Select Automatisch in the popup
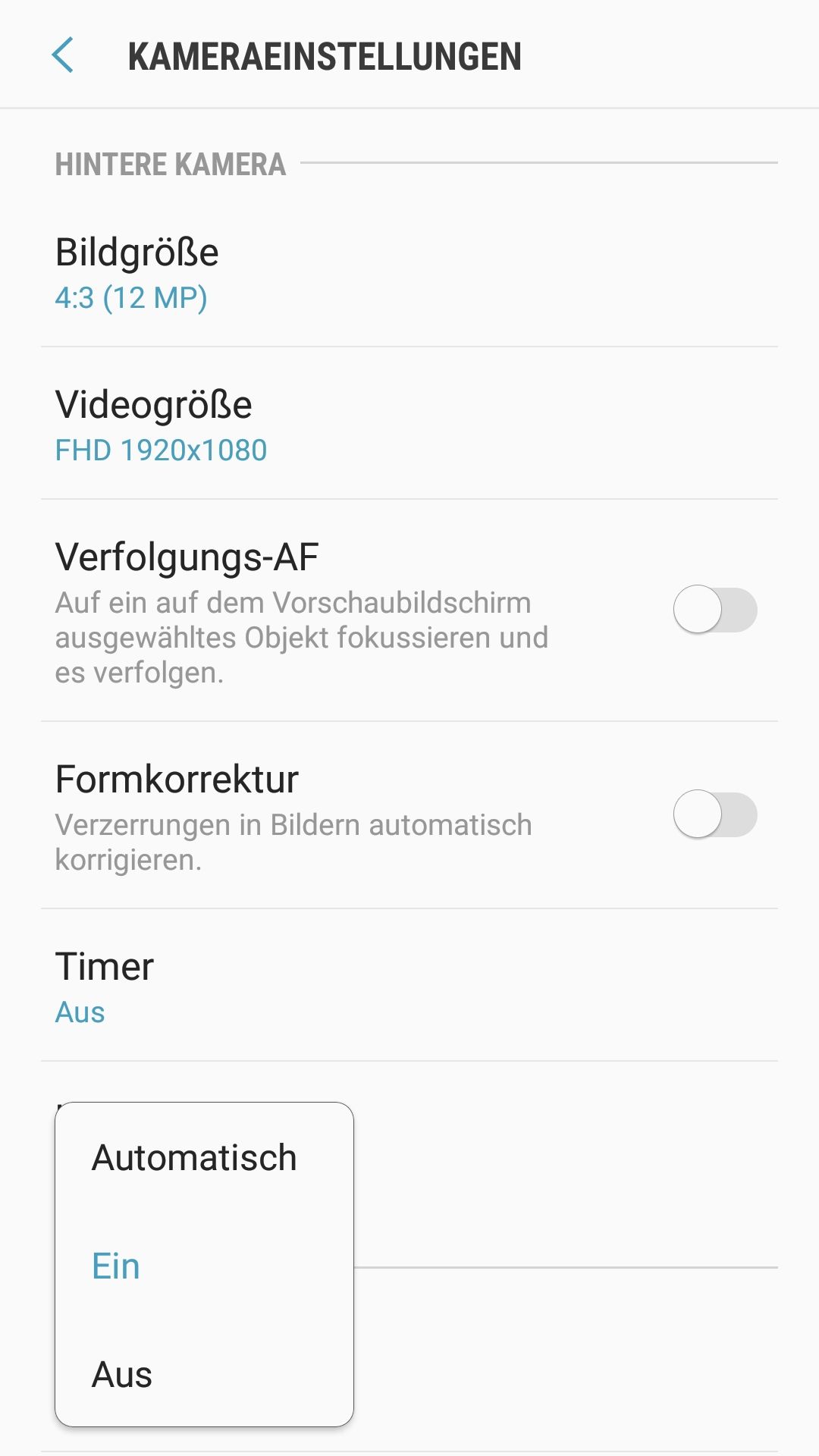Viewport: 819px width, 1456px height. (194, 1158)
